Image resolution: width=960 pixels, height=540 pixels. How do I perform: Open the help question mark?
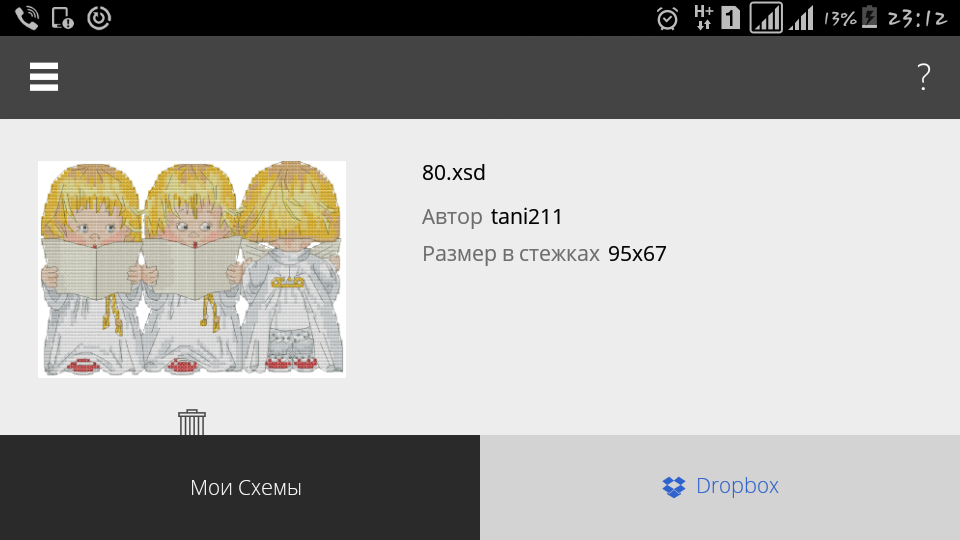[x=923, y=77]
